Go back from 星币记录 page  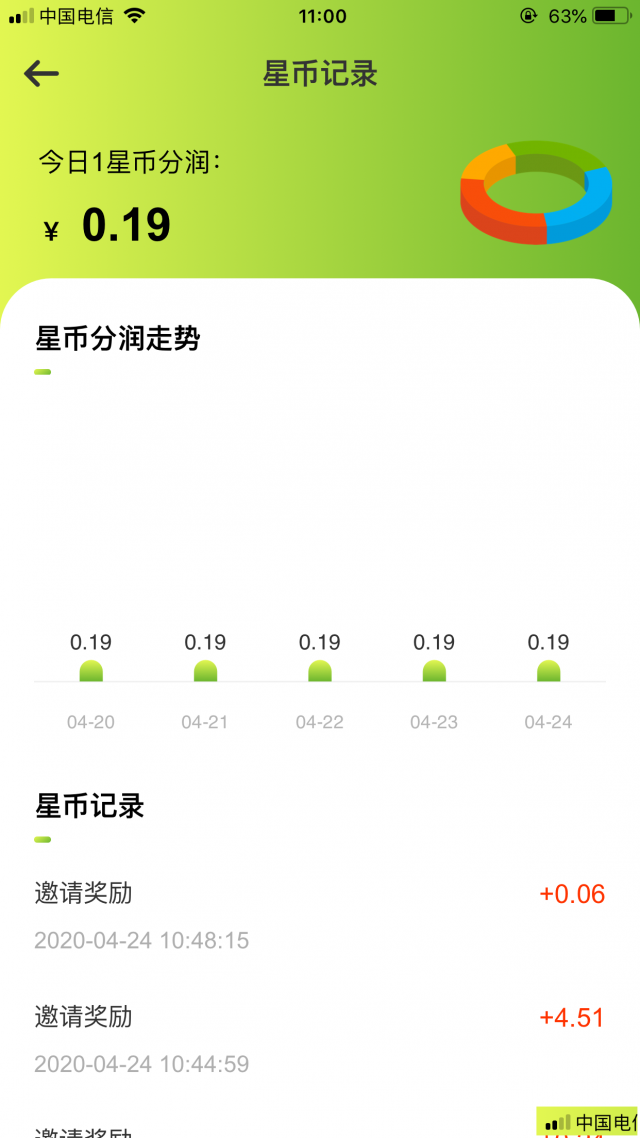(42, 73)
